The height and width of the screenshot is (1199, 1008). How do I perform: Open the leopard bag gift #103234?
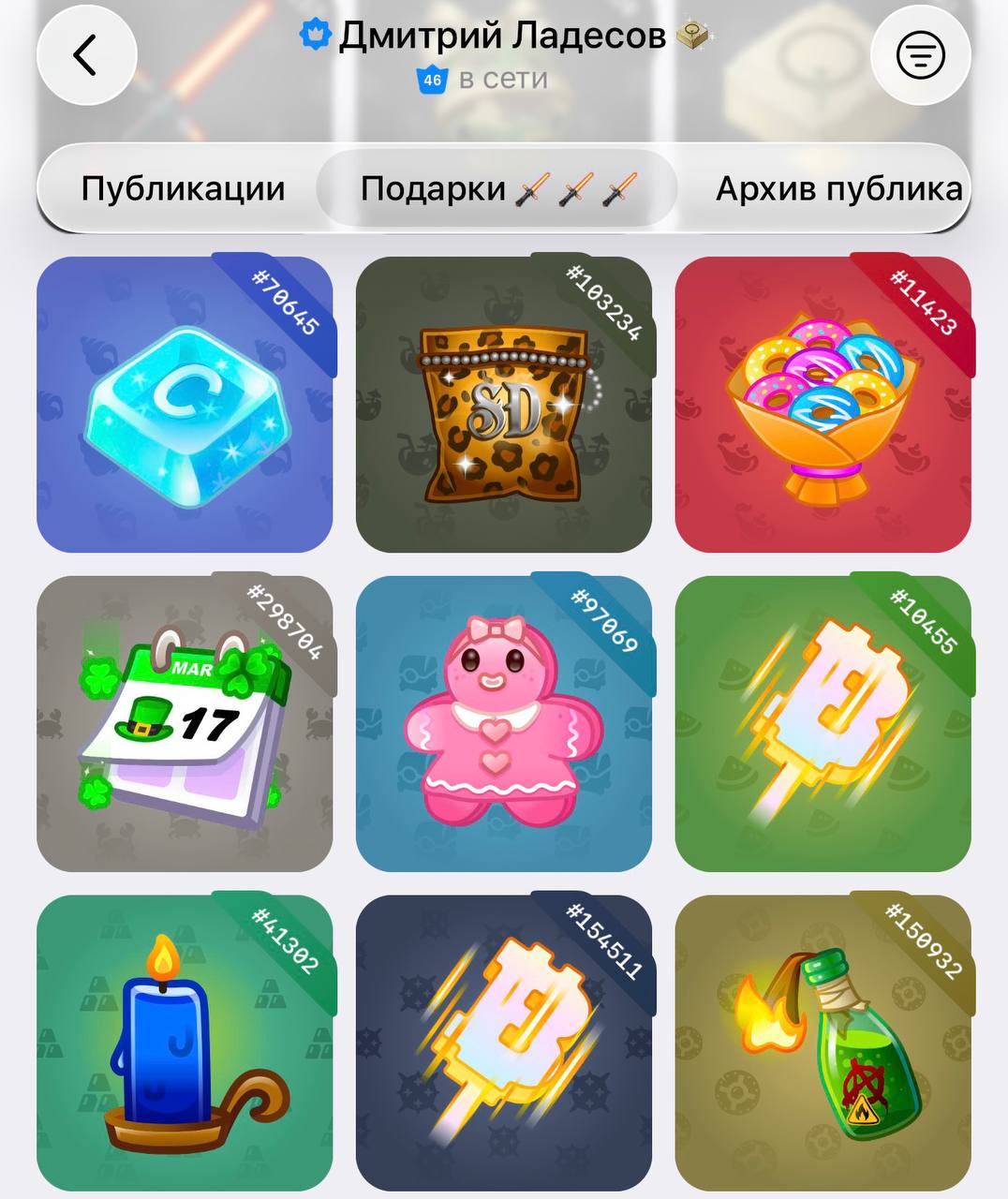(x=503, y=405)
